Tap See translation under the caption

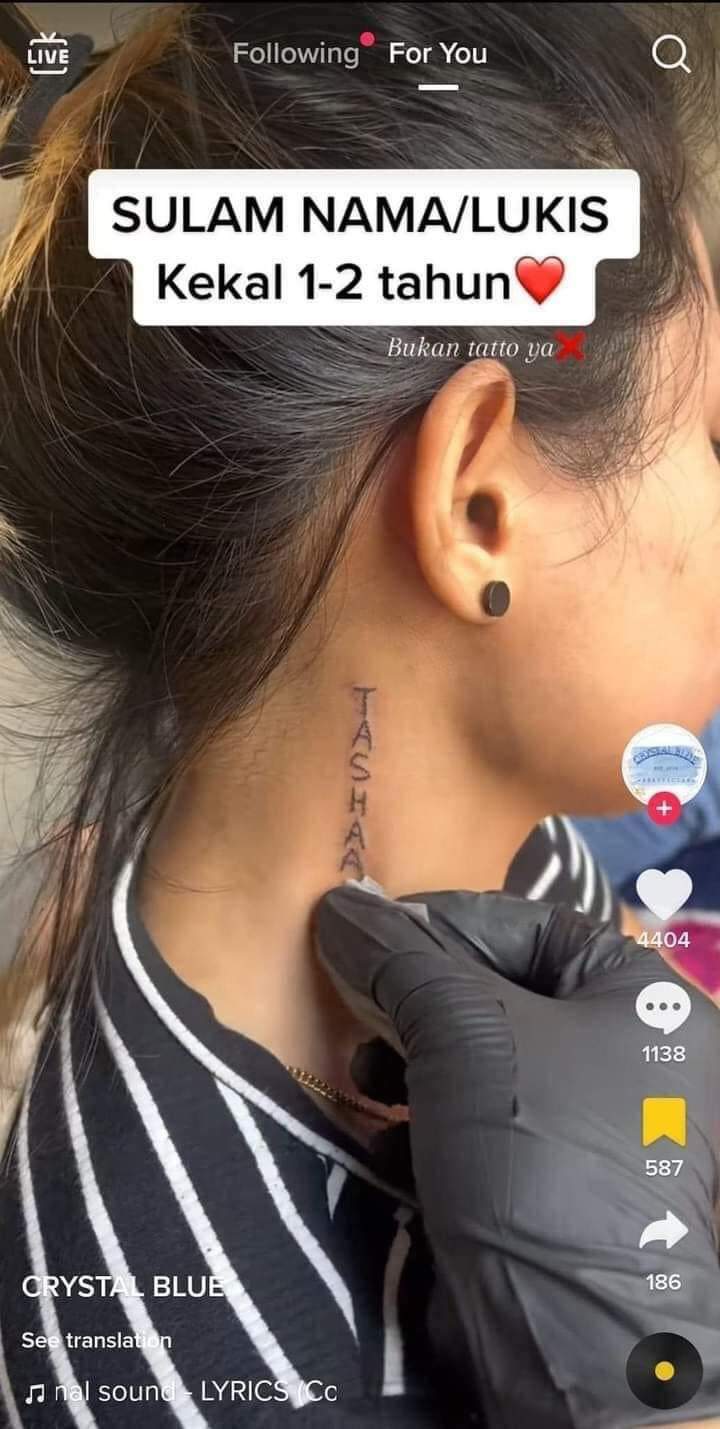(97, 1340)
